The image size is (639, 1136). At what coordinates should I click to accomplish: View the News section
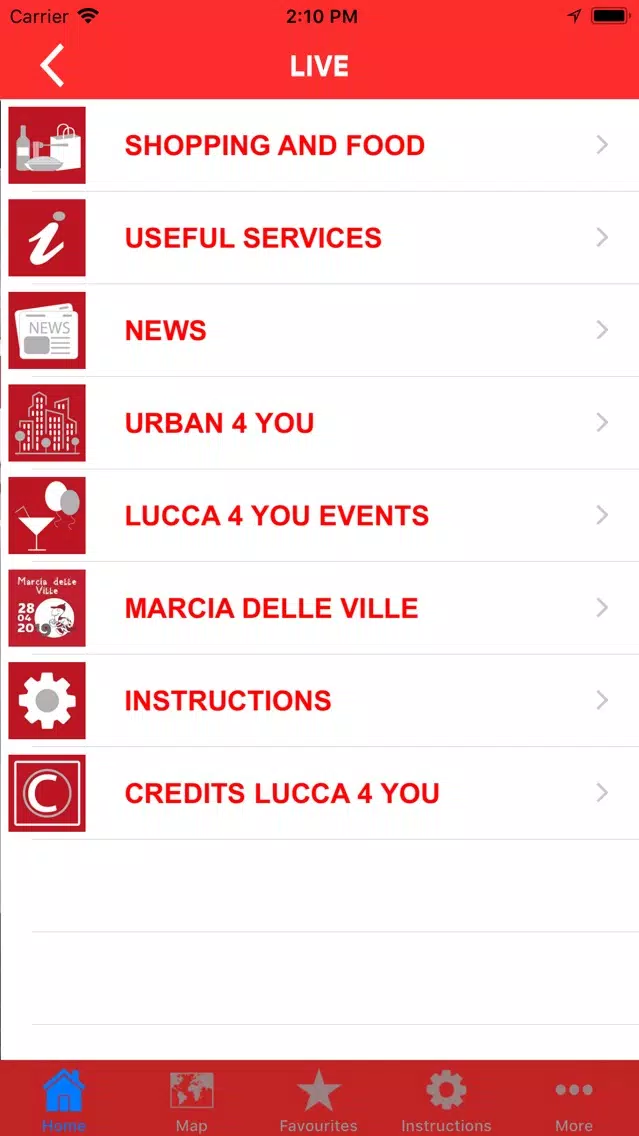[x=320, y=330]
